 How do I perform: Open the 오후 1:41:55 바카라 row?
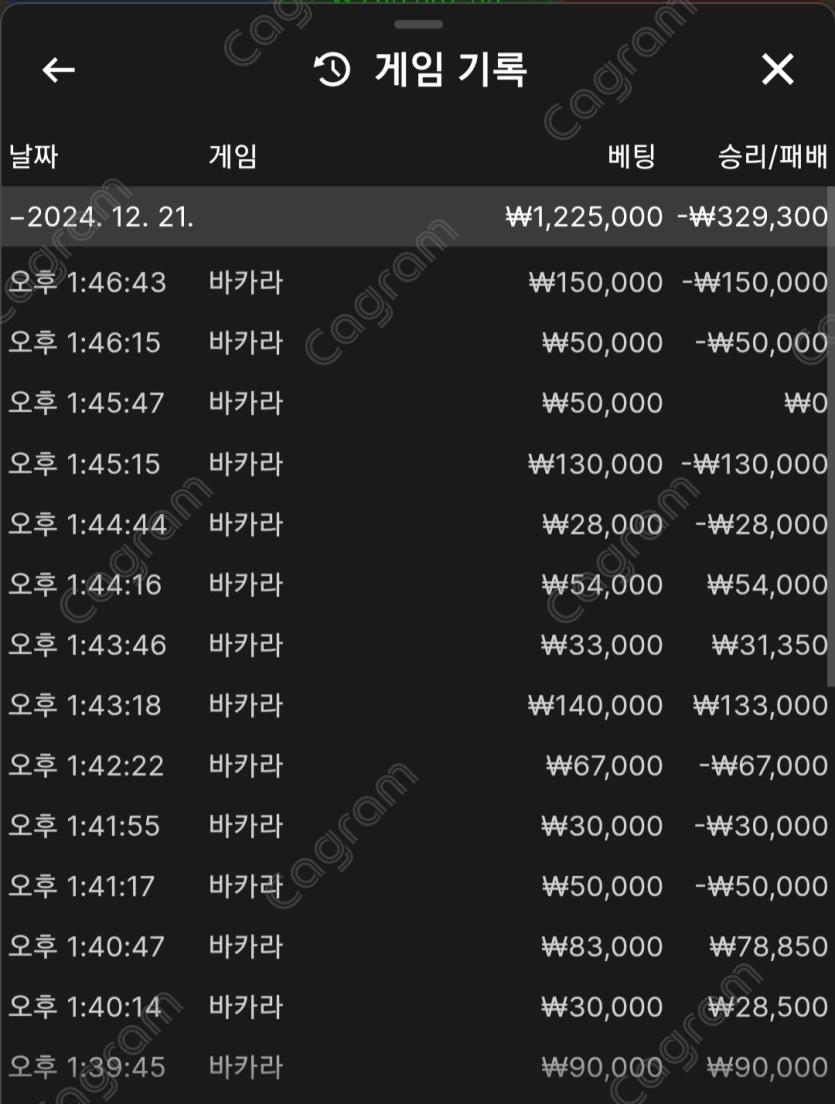coord(417,826)
